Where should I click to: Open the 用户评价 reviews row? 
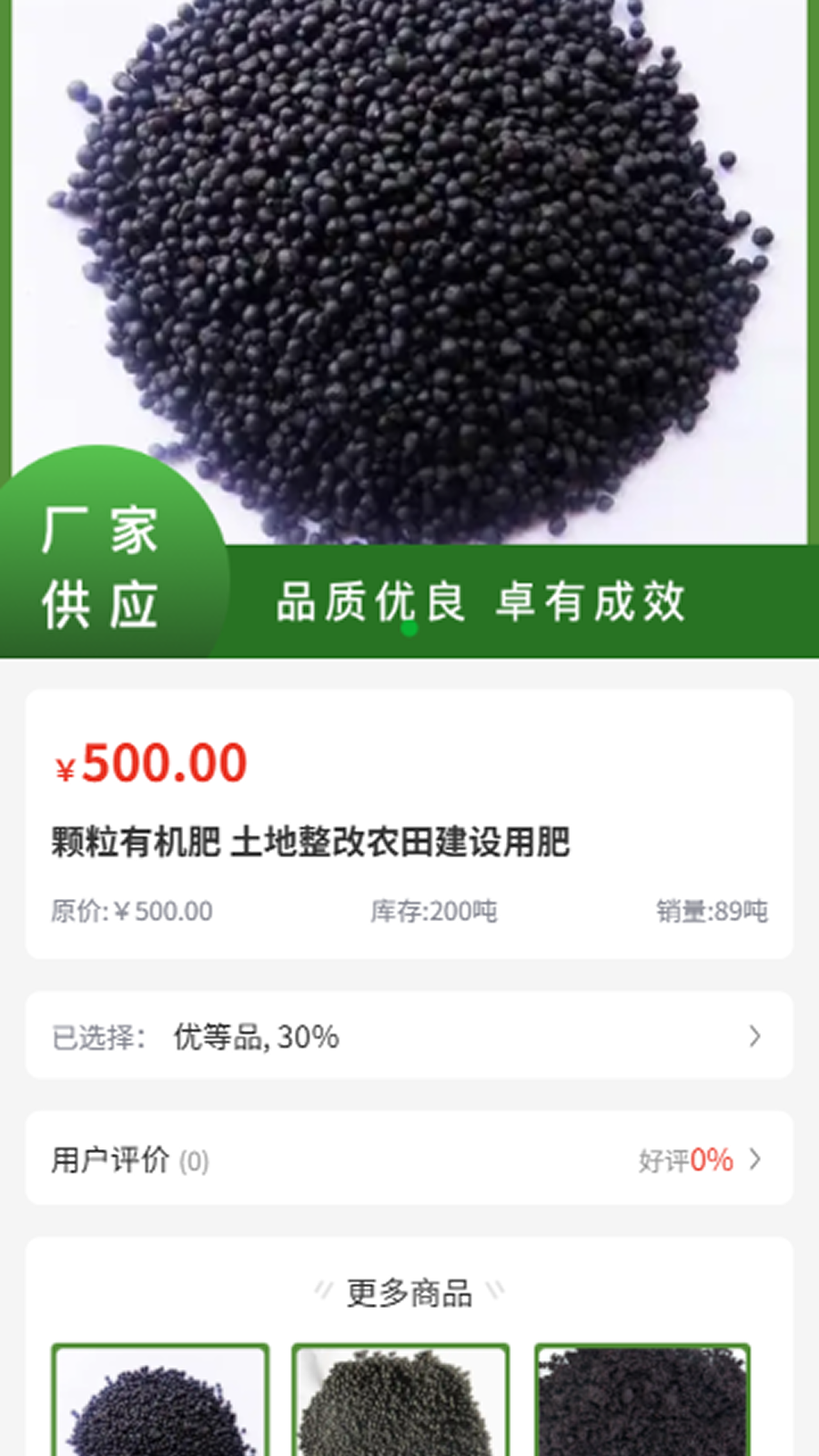tap(408, 1159)
